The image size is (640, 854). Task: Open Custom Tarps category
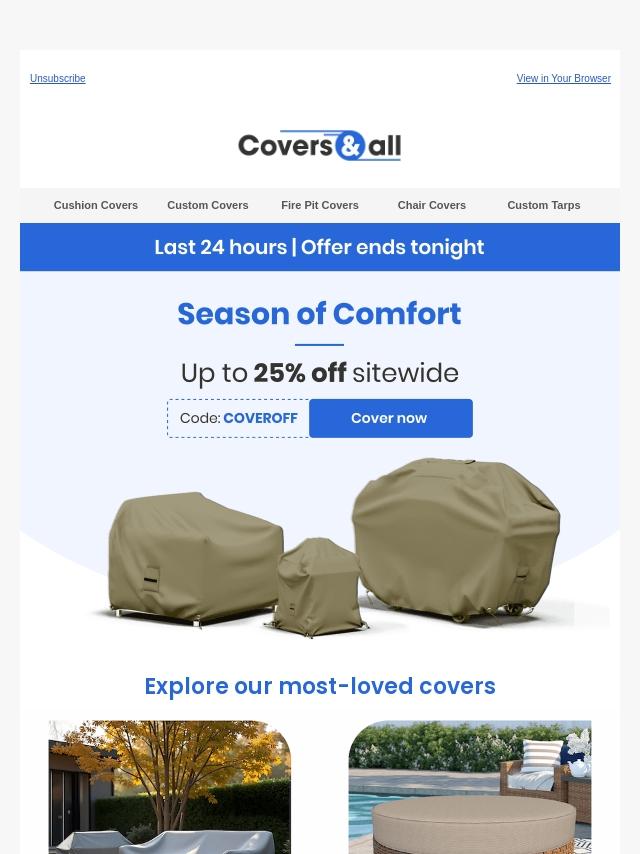[x=544, y=205]
